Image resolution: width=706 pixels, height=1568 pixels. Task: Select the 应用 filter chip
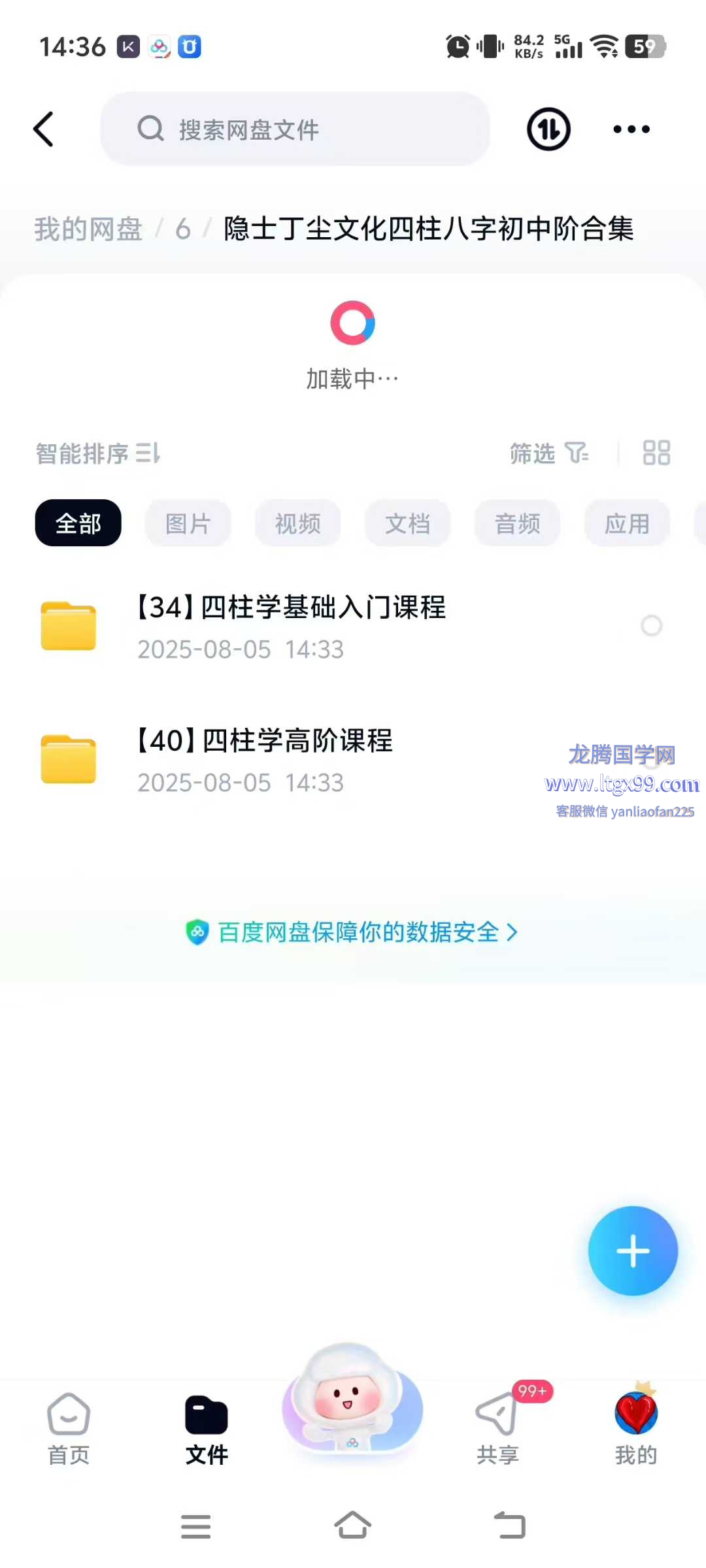click(x=627, y=523)
